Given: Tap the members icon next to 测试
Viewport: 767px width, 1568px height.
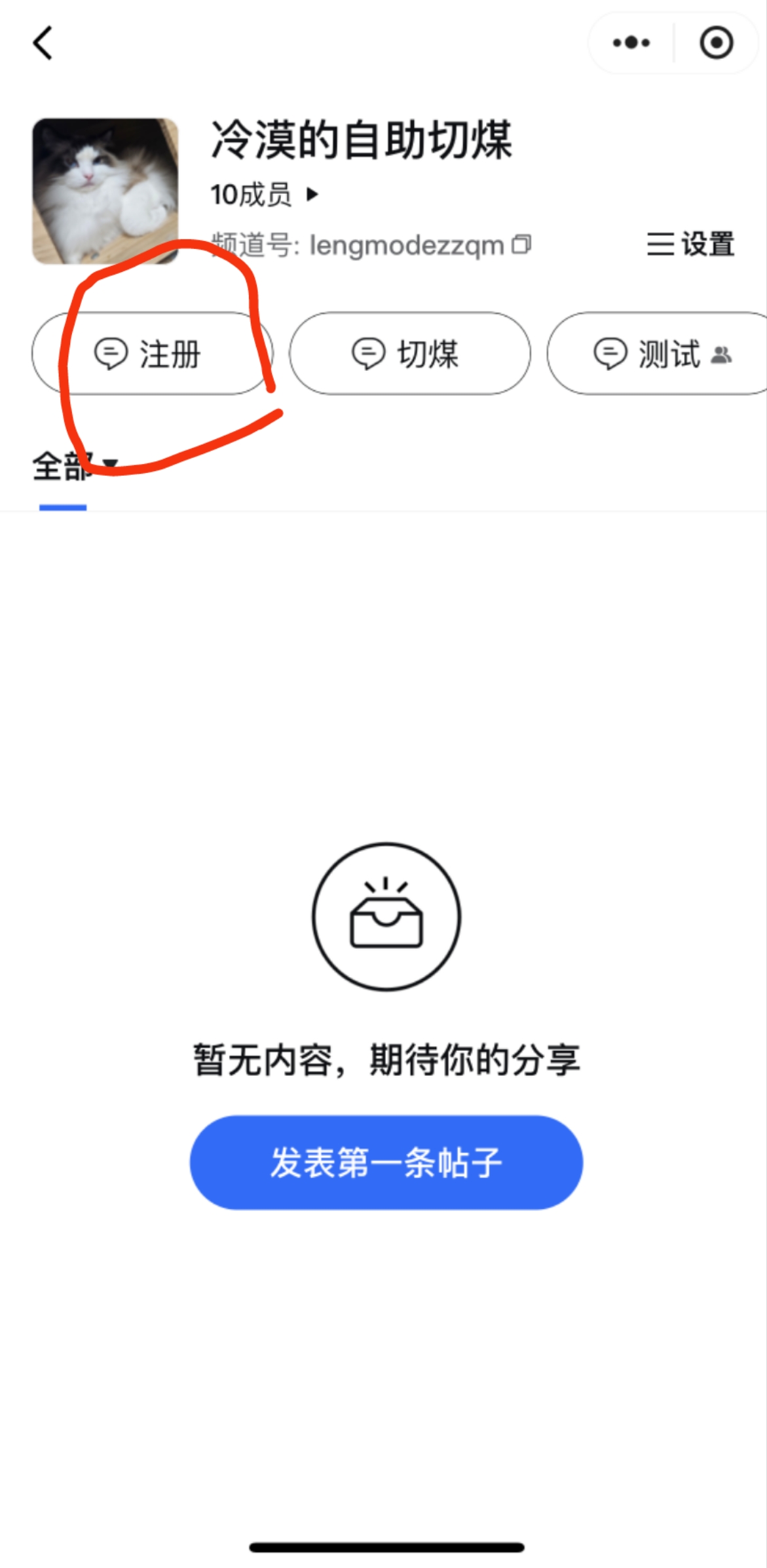Looking at the screenshot, I should point(723,354).
